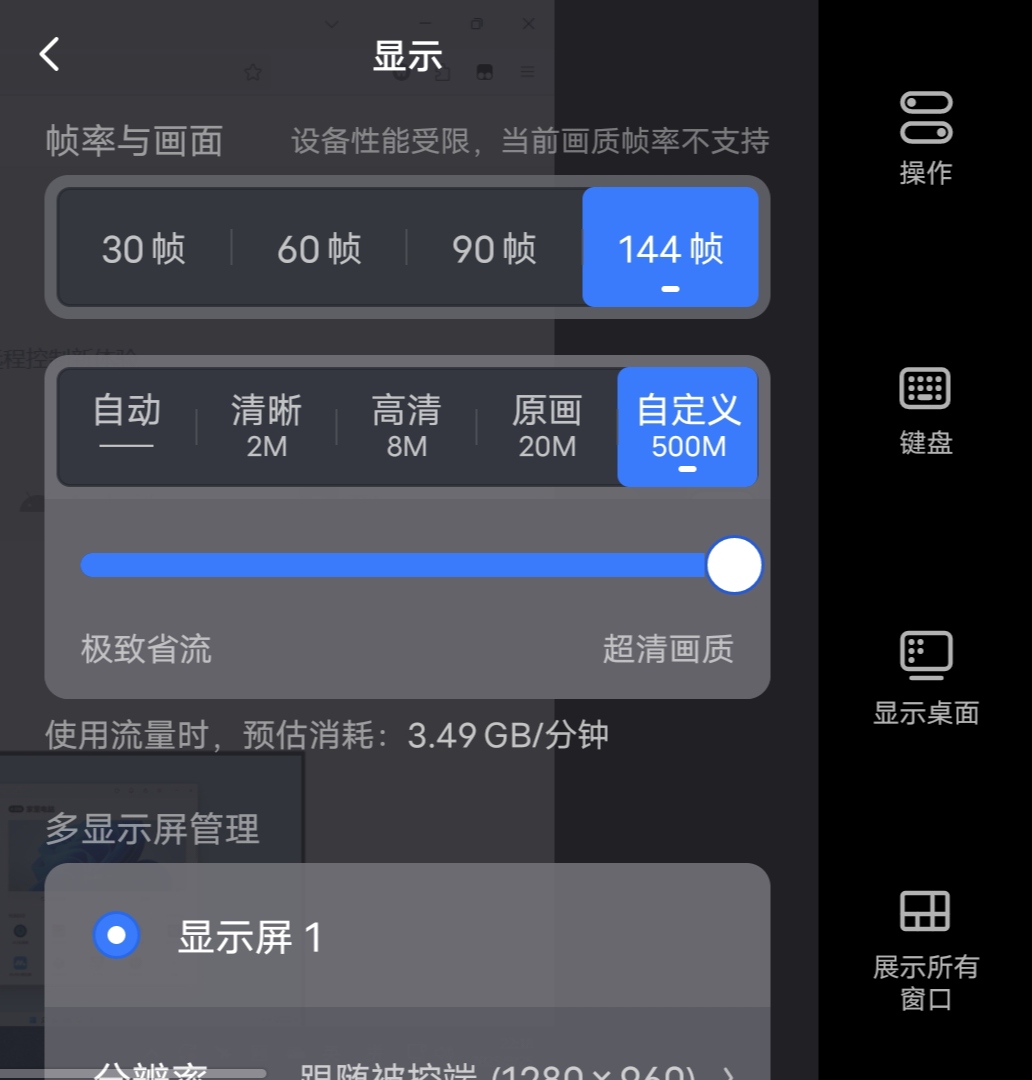This screenshot has width=1032, height=1080.
Task: Tap 显示桌面 to show the desktop
Action: 925,678
